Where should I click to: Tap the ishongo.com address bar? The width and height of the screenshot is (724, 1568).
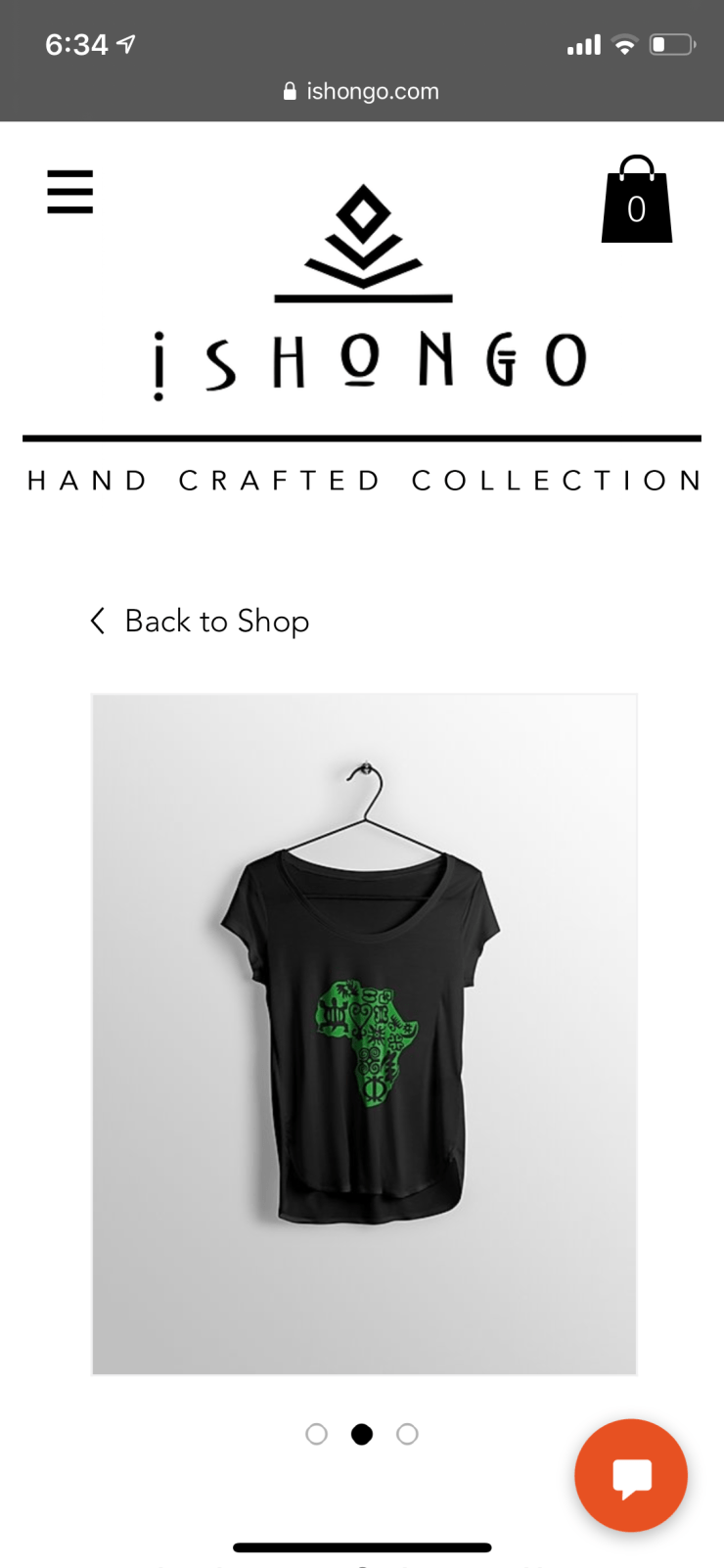(362, 91)
